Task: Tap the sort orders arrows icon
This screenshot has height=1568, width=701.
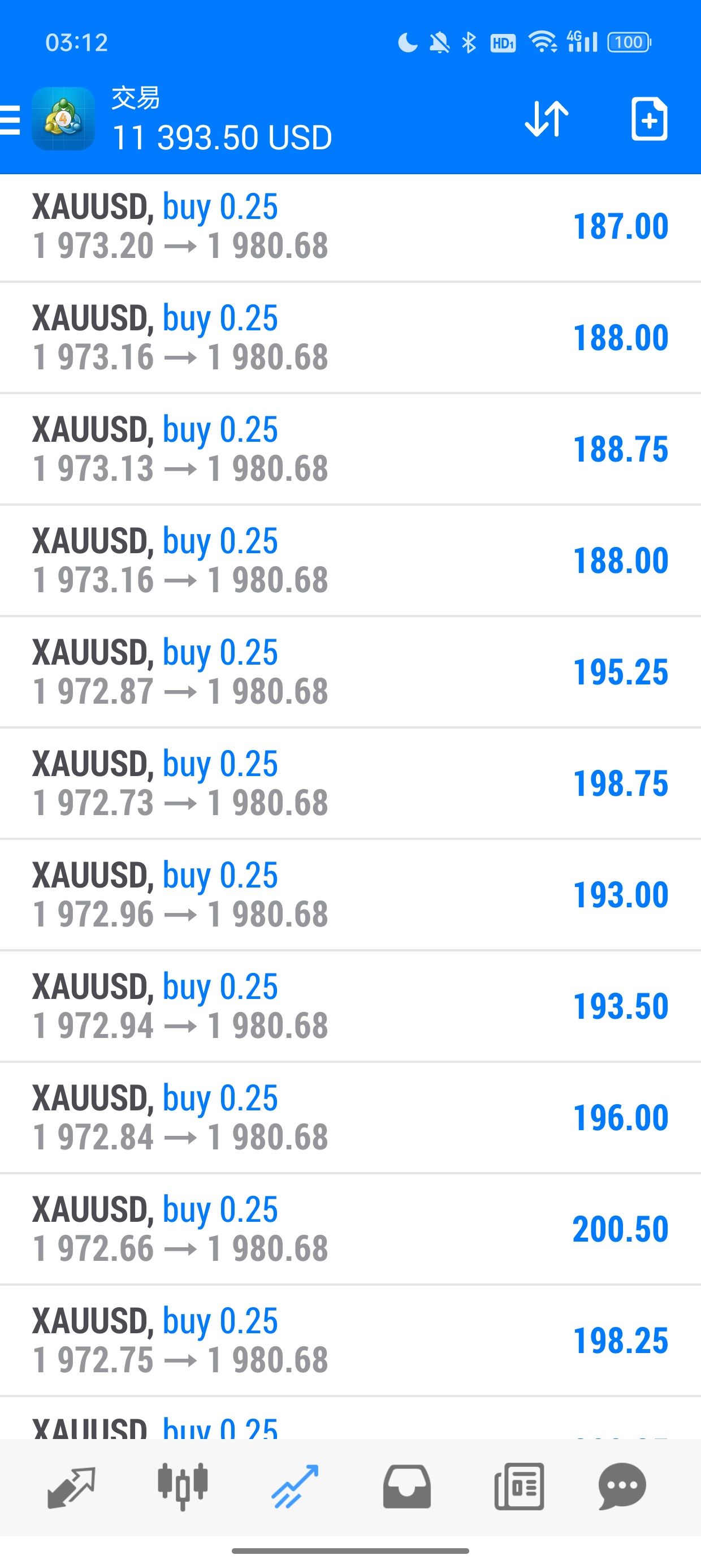Action: pyautogui.click(x=546, y=119)
